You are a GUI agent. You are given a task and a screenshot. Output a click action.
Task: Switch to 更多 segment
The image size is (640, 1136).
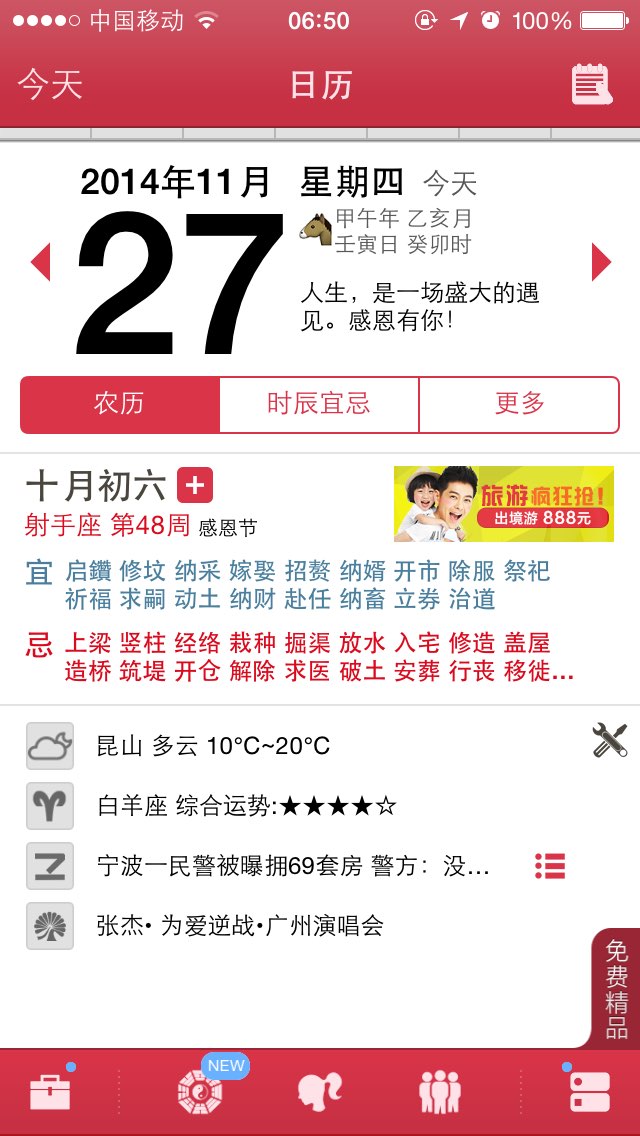[x=519, y=404]
